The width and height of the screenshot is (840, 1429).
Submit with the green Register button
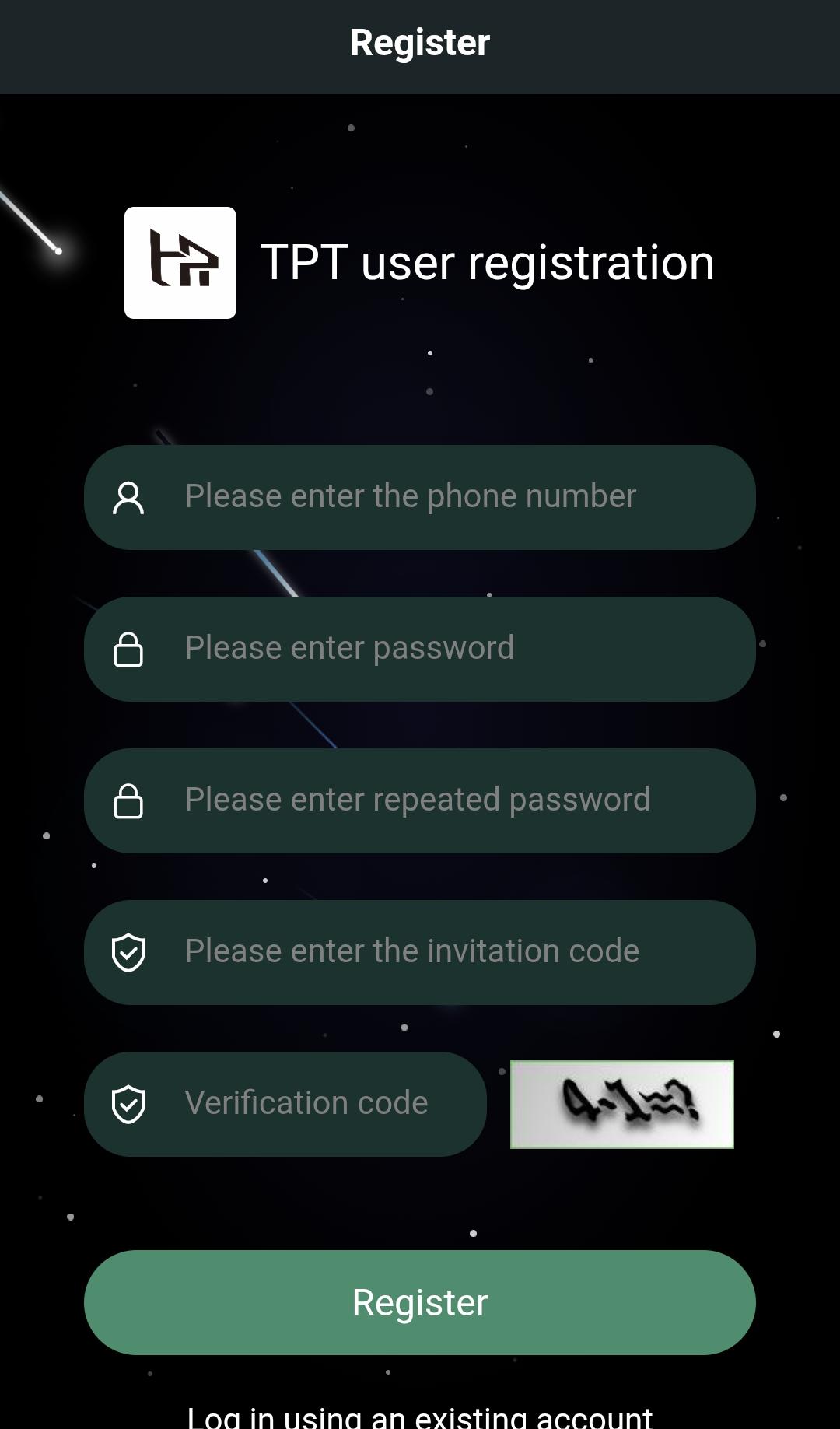tap(420, 1302)
